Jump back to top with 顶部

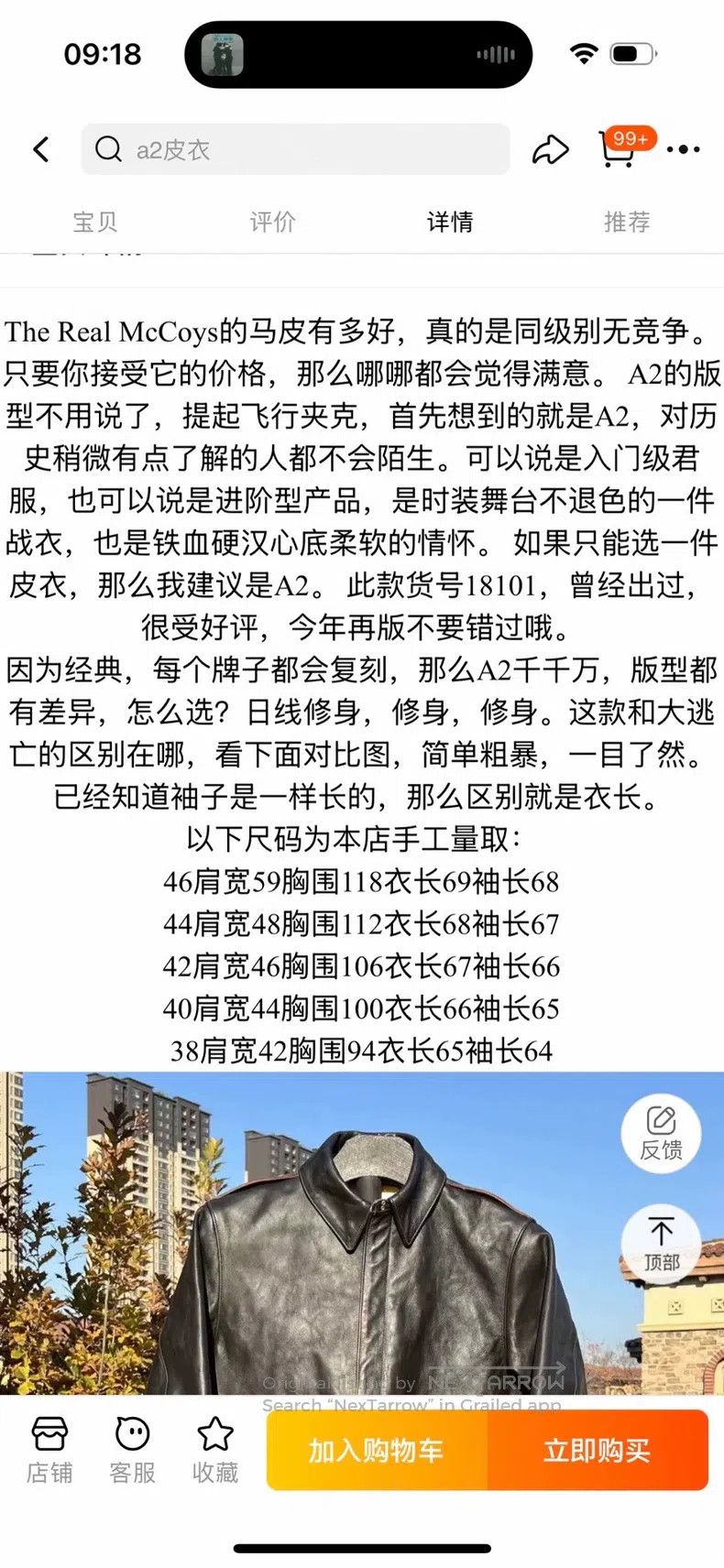[x=661, y=1244]
